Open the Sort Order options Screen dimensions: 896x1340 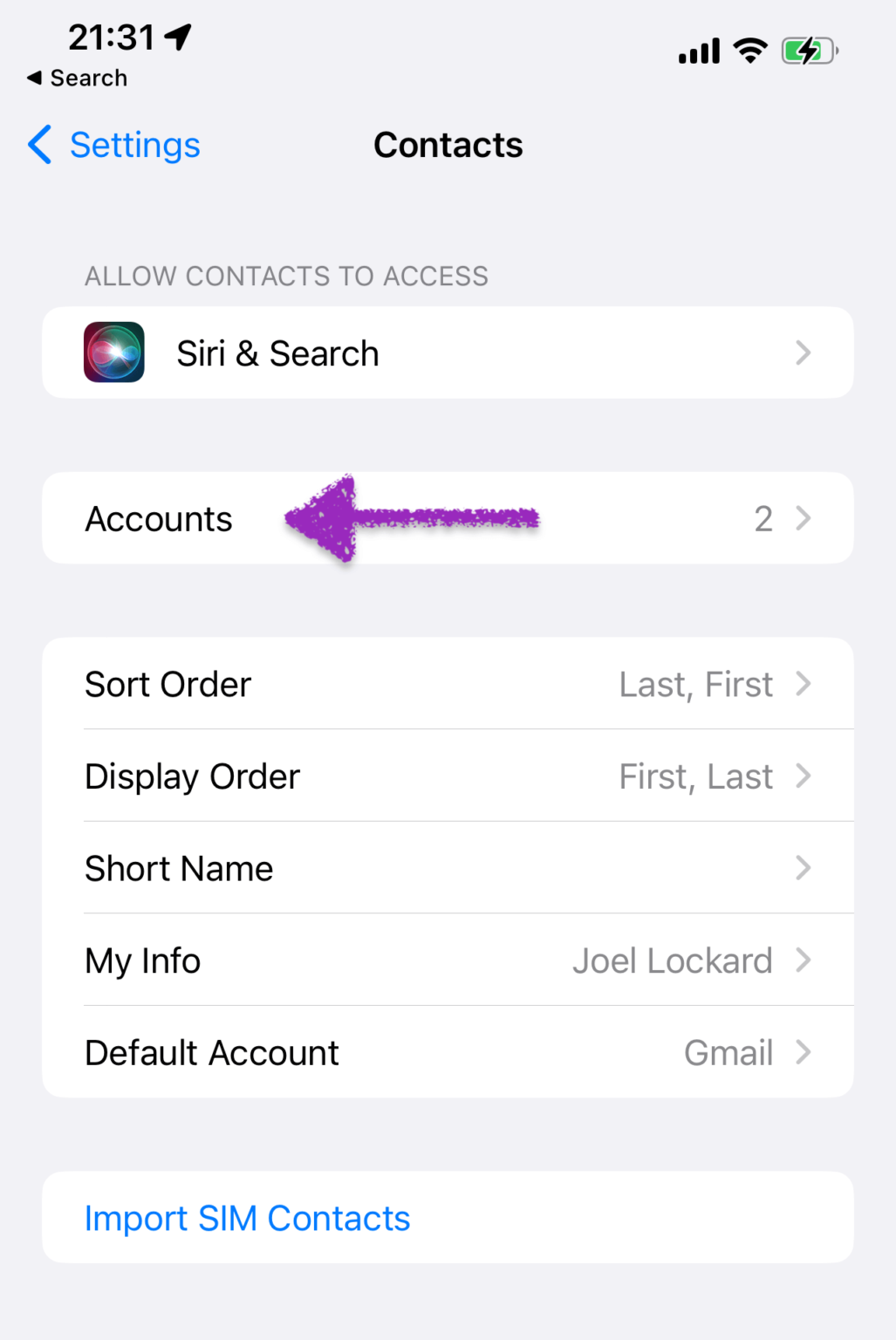click(x=448, y=684)
